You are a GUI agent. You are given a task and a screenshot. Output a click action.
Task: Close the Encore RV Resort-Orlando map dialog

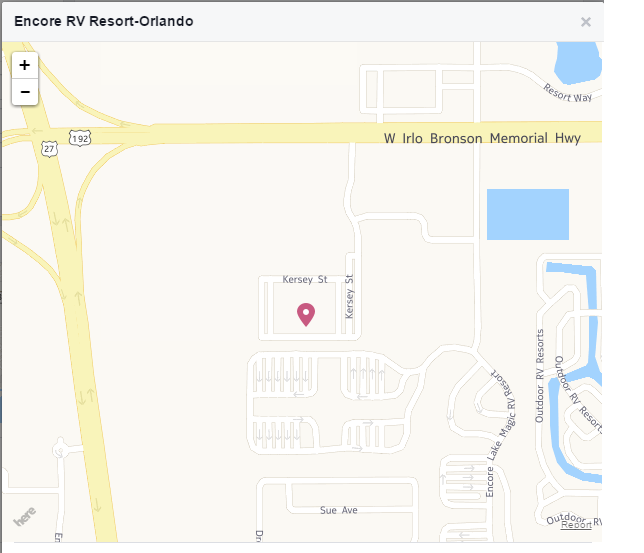click(586, 21)
